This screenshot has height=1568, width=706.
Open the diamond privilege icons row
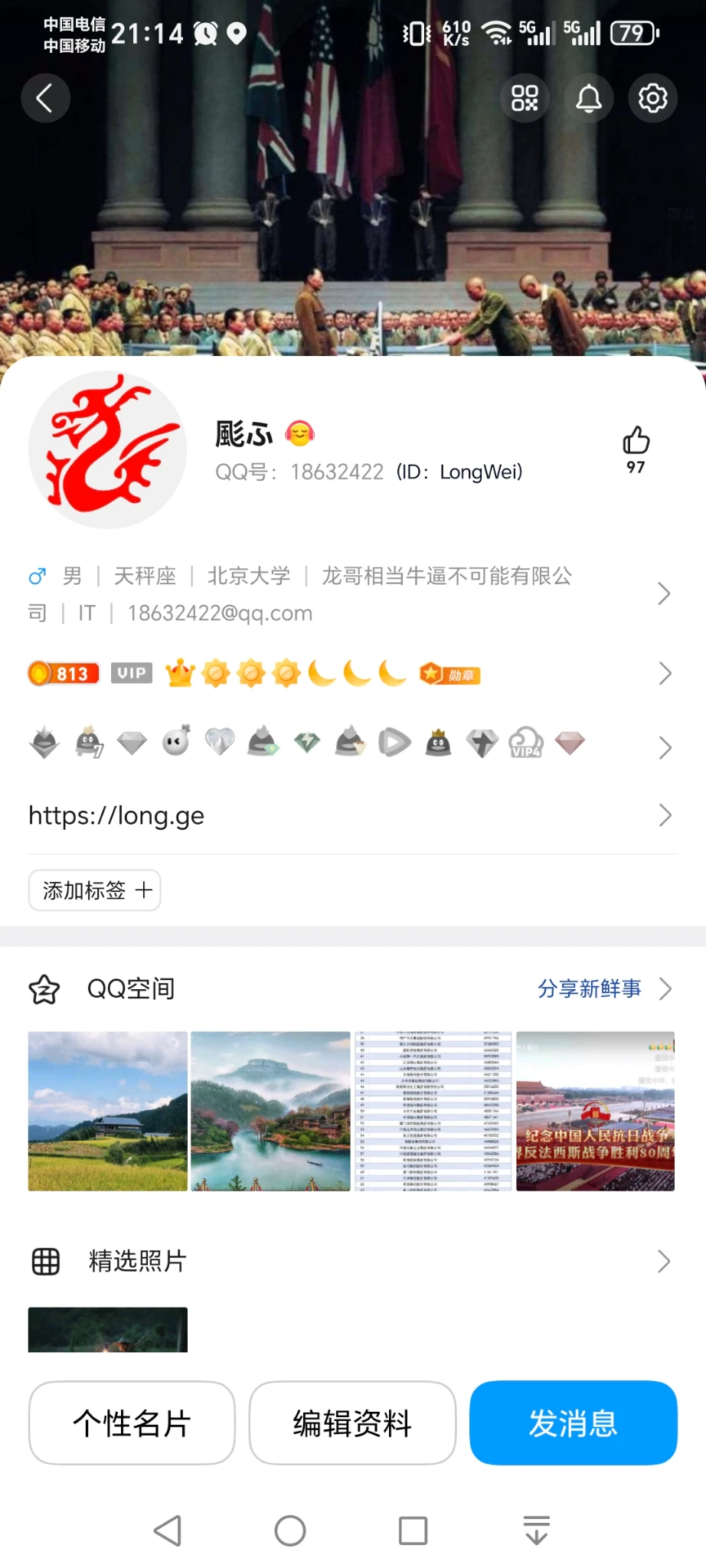click(352, 743)
